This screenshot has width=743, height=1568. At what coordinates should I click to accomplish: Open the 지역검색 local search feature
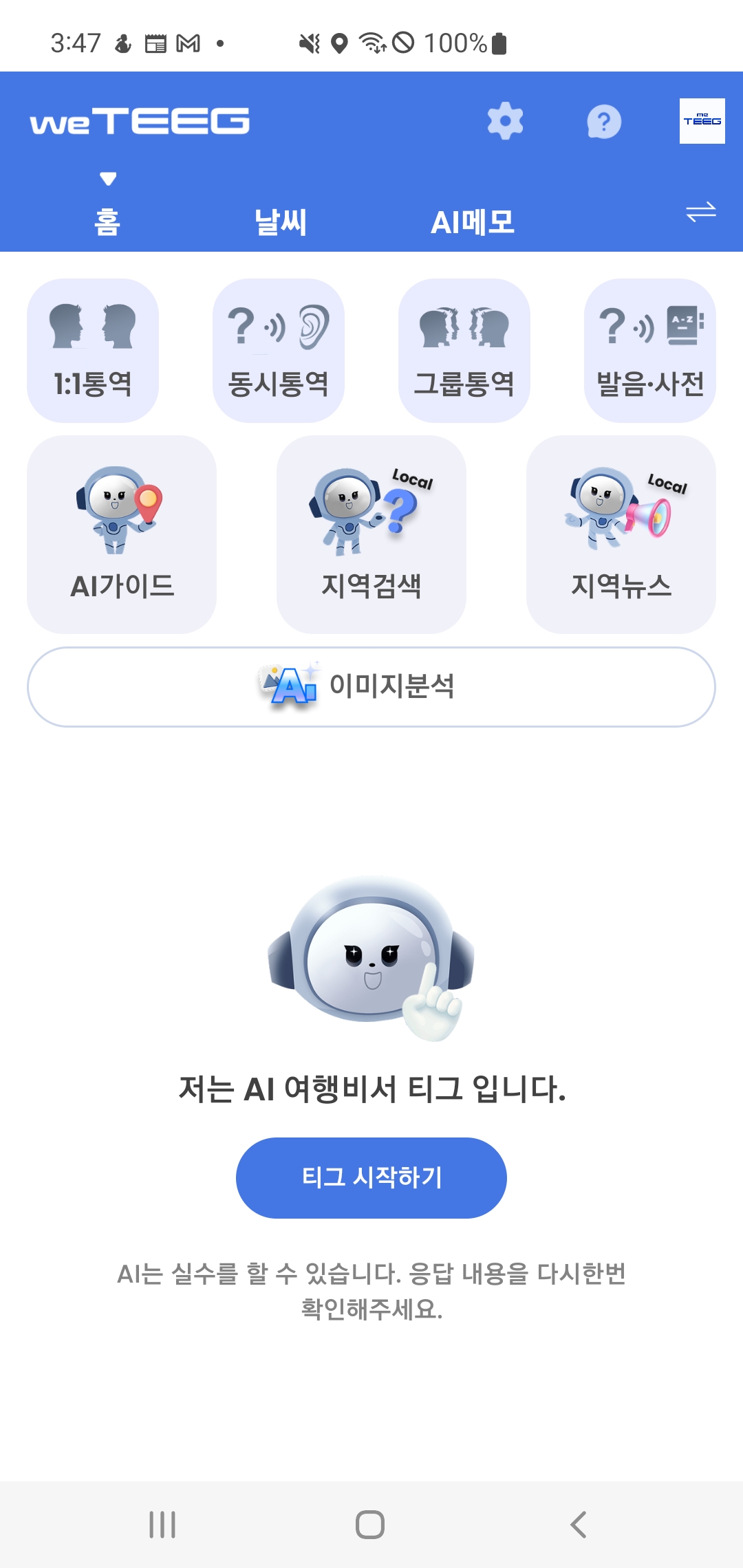(x=371, y=533)
